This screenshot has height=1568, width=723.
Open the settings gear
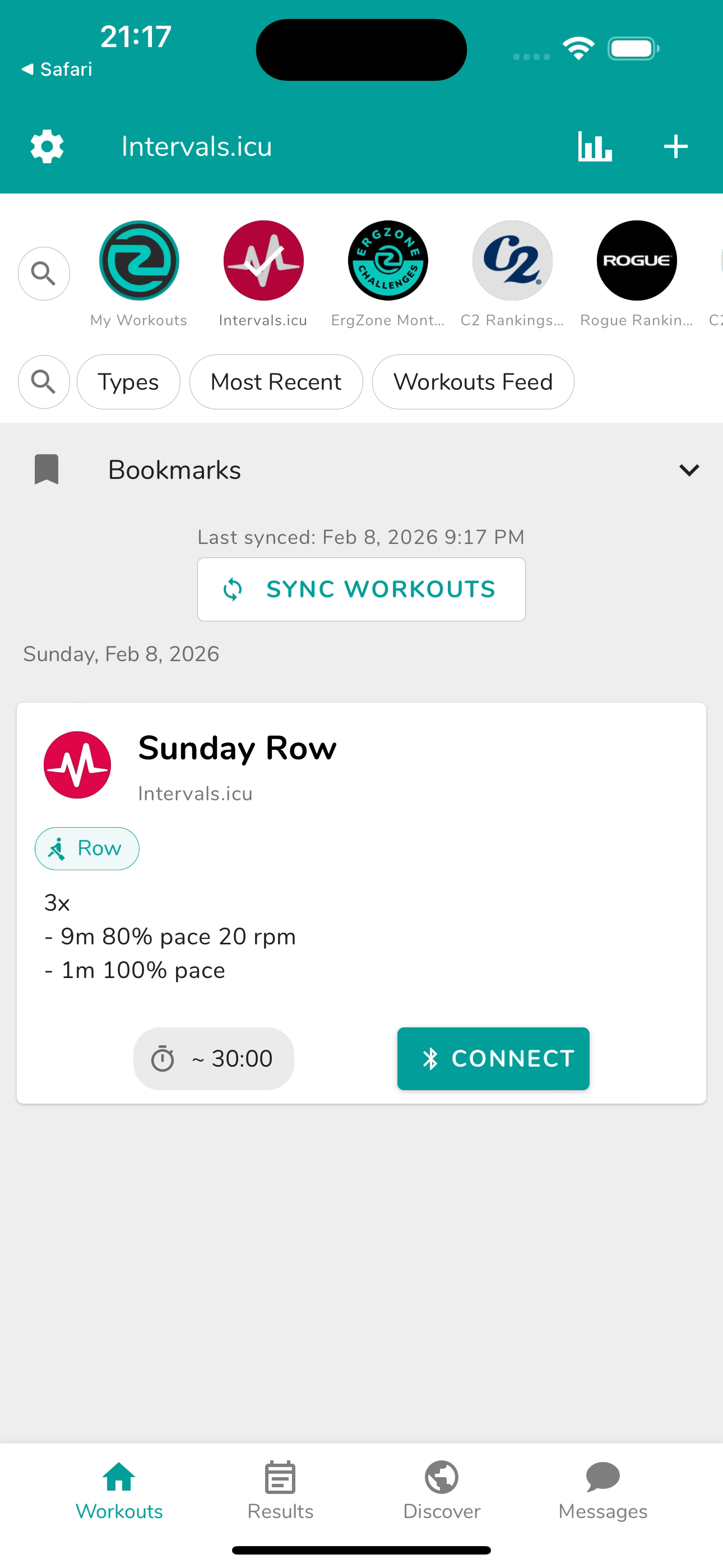coord(47,147)
